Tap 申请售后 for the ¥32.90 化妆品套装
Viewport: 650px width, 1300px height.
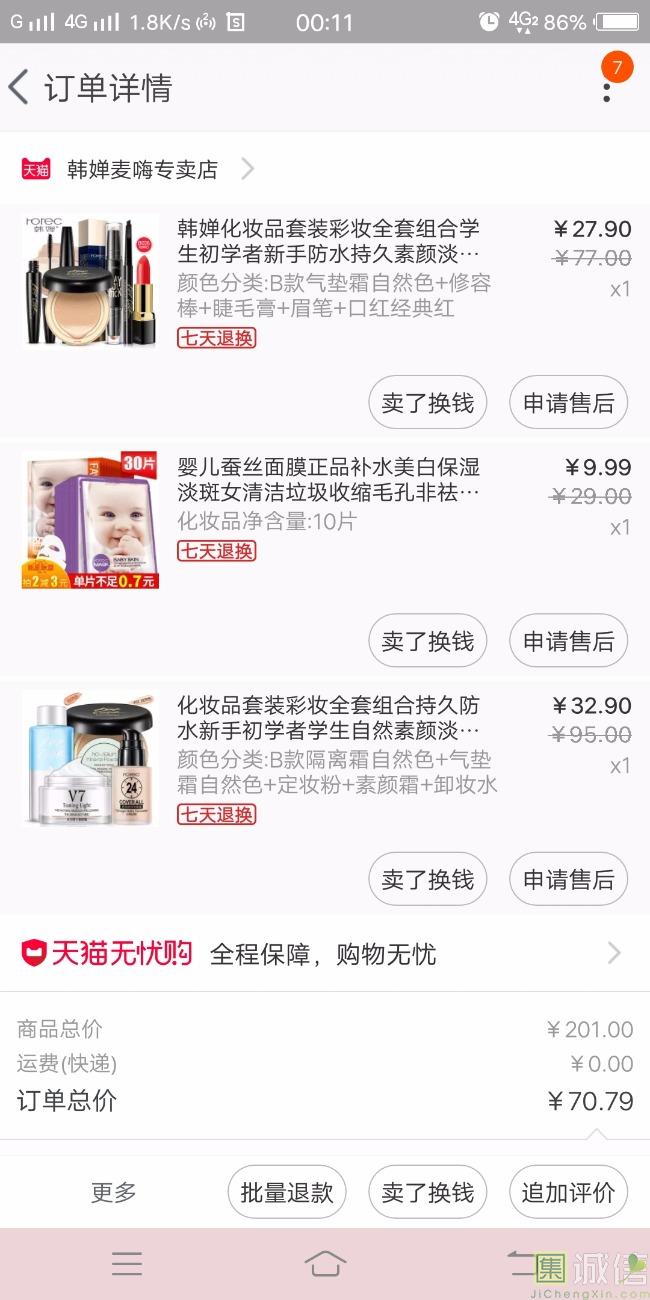568,880
